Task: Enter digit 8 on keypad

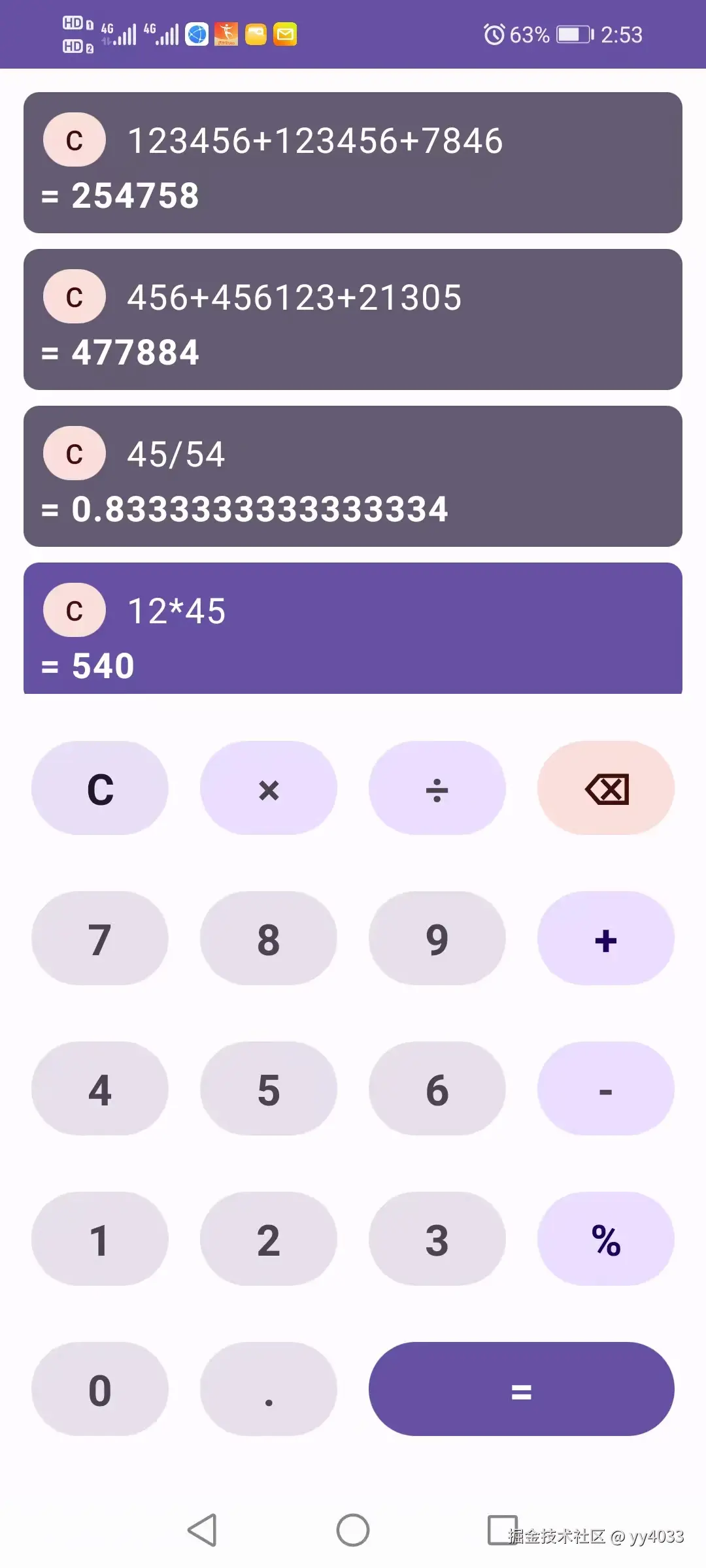Action: tap(269, 938)
